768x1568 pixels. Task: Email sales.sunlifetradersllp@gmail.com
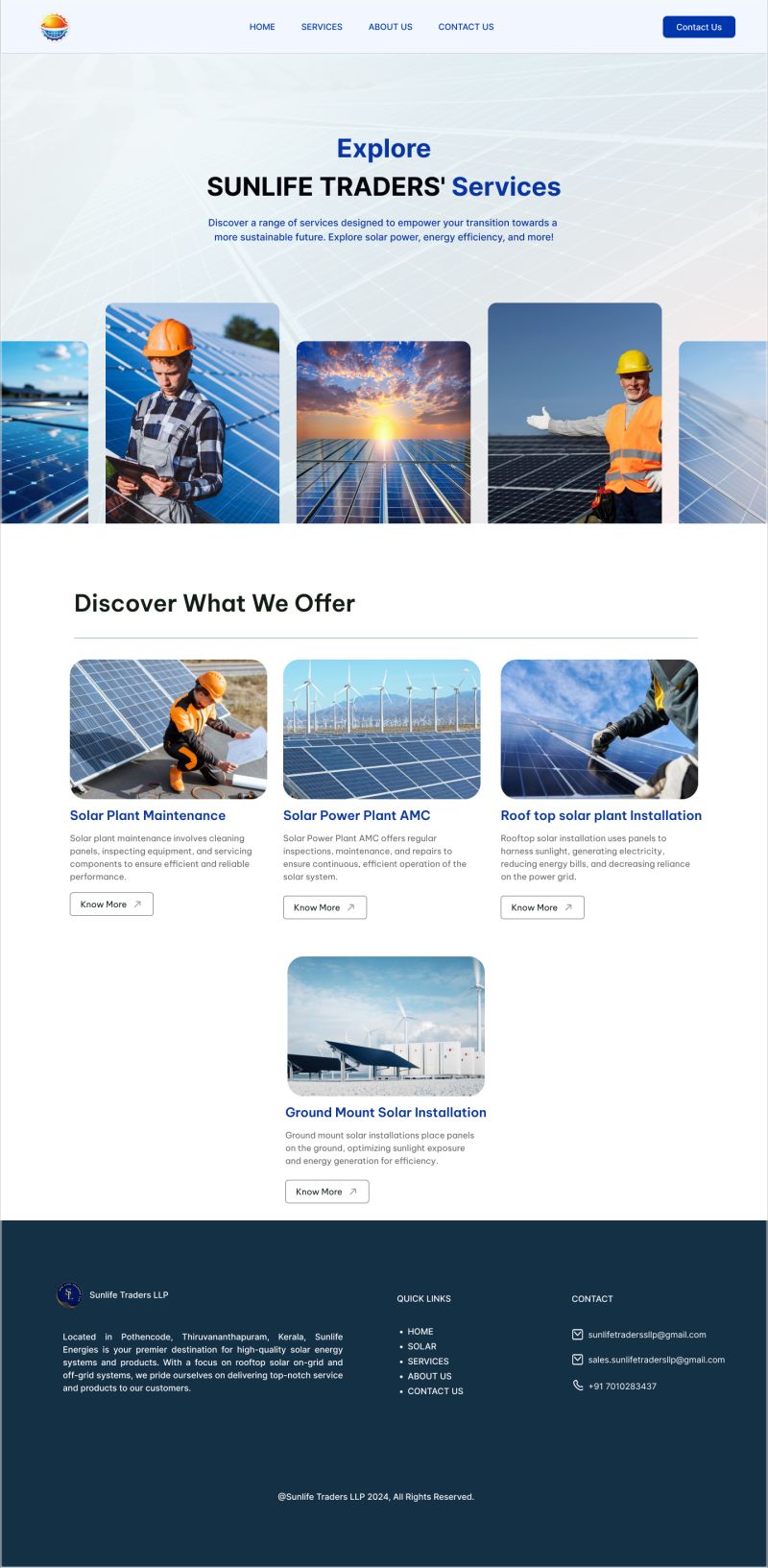[656, 1360]
